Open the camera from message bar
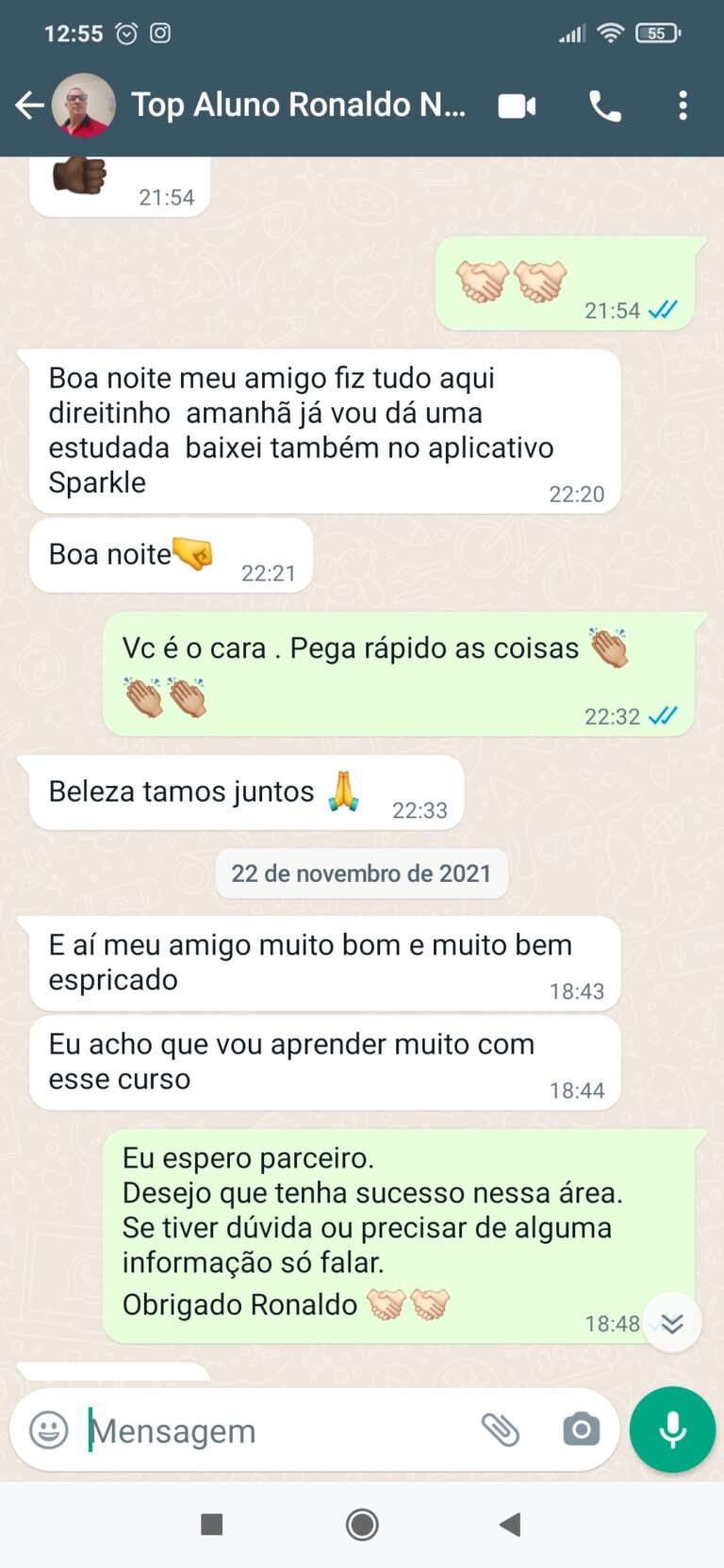 [581, 1429]
